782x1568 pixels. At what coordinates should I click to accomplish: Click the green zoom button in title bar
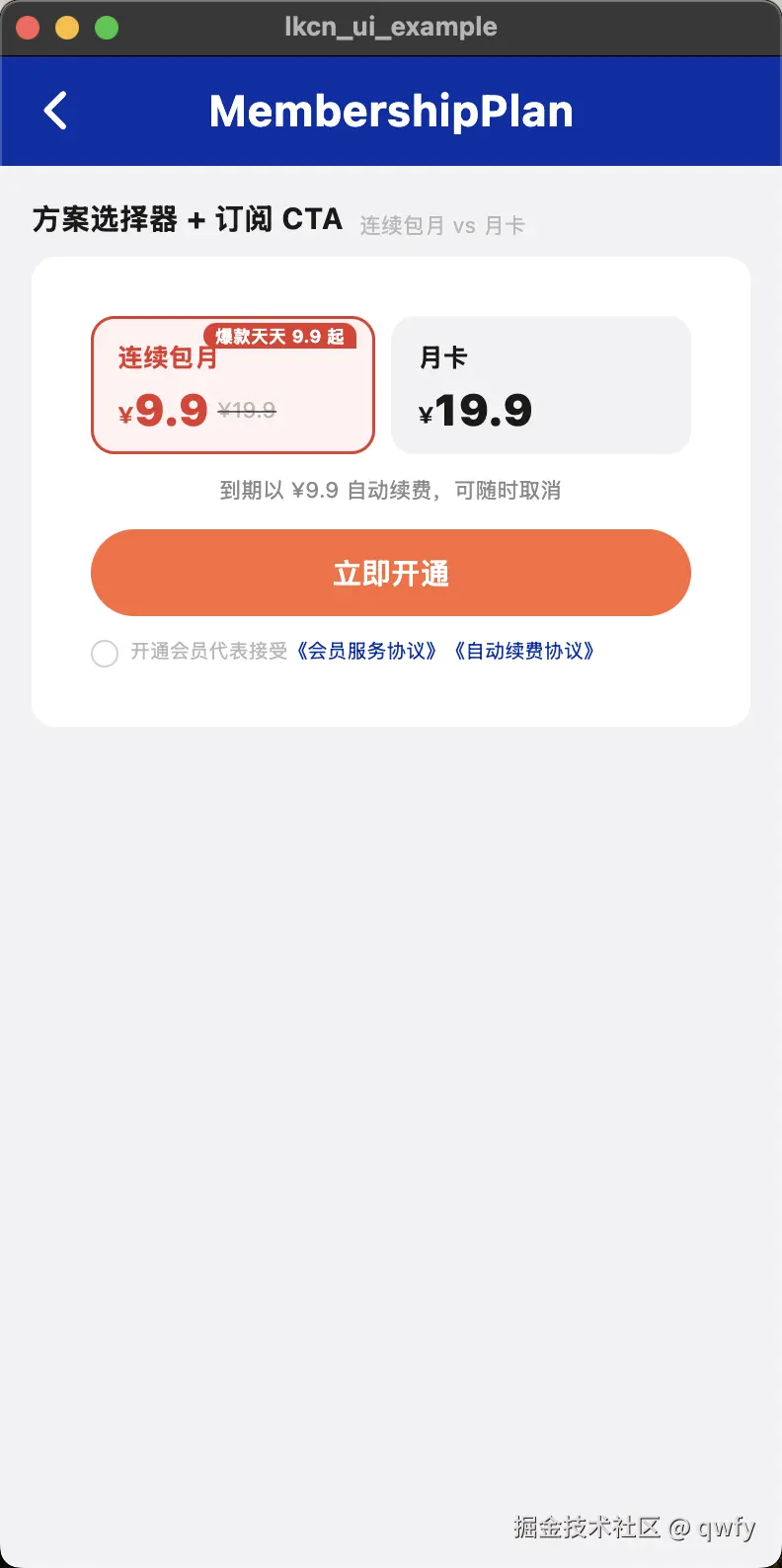tap(106, 27)
